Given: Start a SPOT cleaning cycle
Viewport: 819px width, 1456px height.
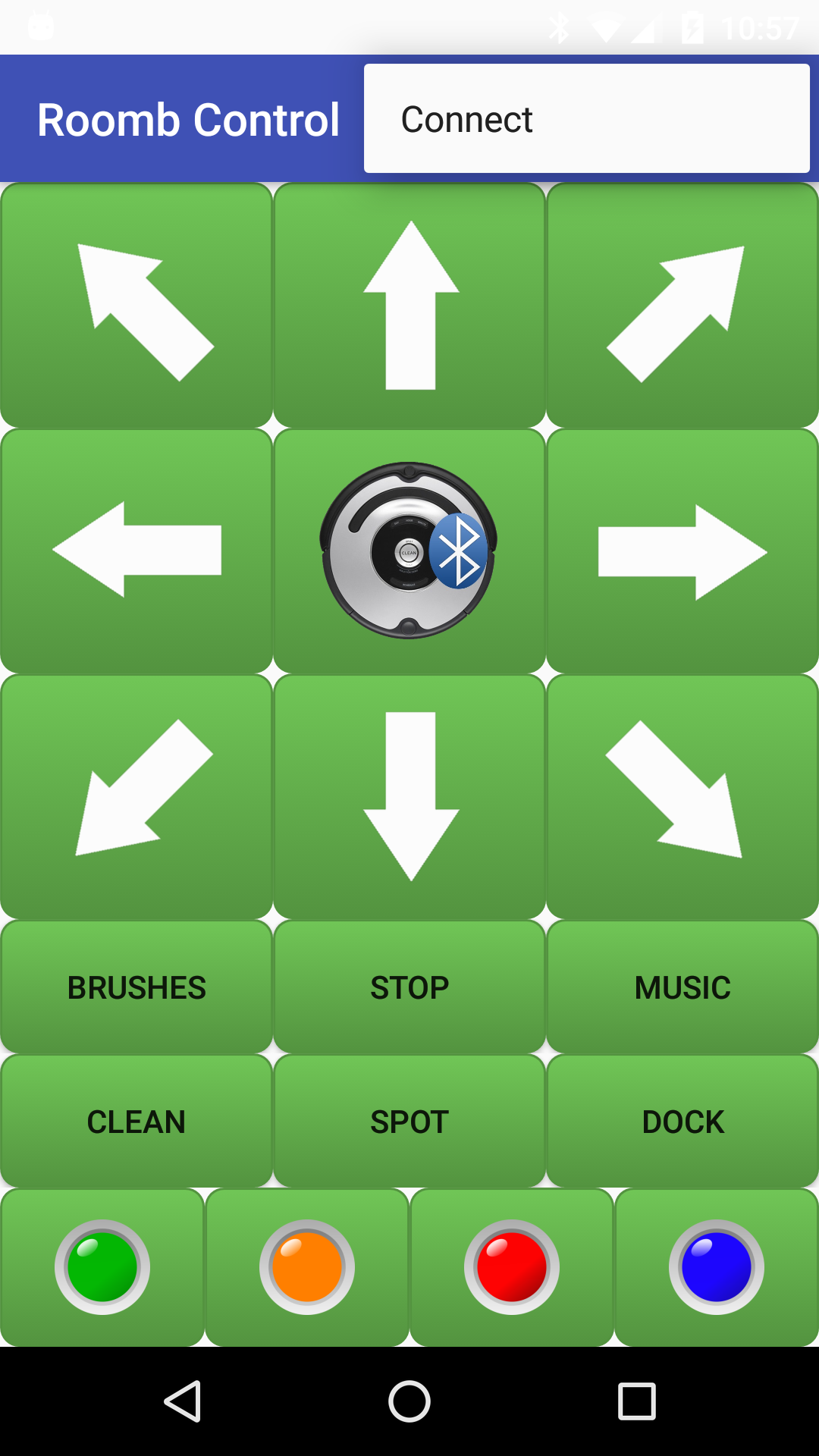Looking at the screenshot, I should (x=409, y=1122).
